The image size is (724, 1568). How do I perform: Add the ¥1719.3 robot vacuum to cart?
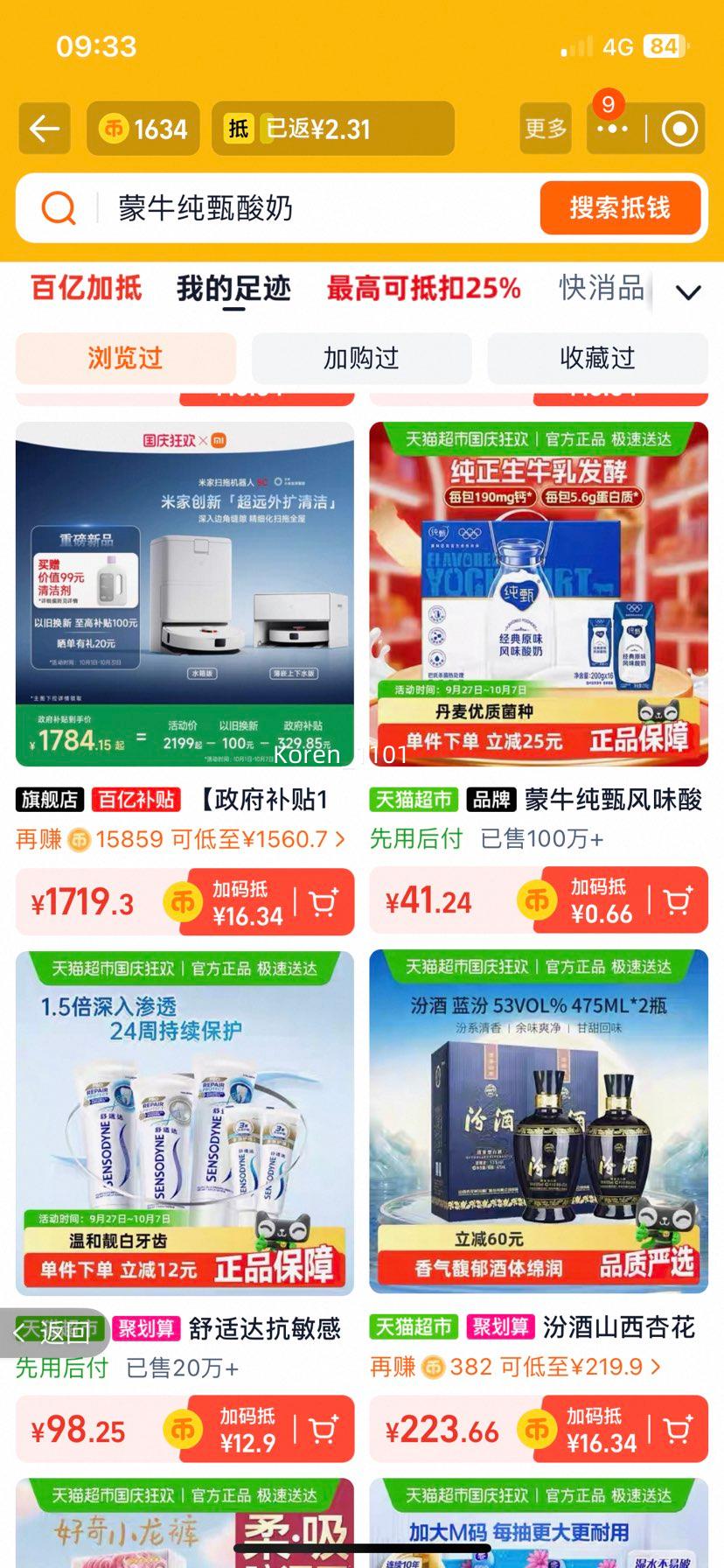(324, 902)
